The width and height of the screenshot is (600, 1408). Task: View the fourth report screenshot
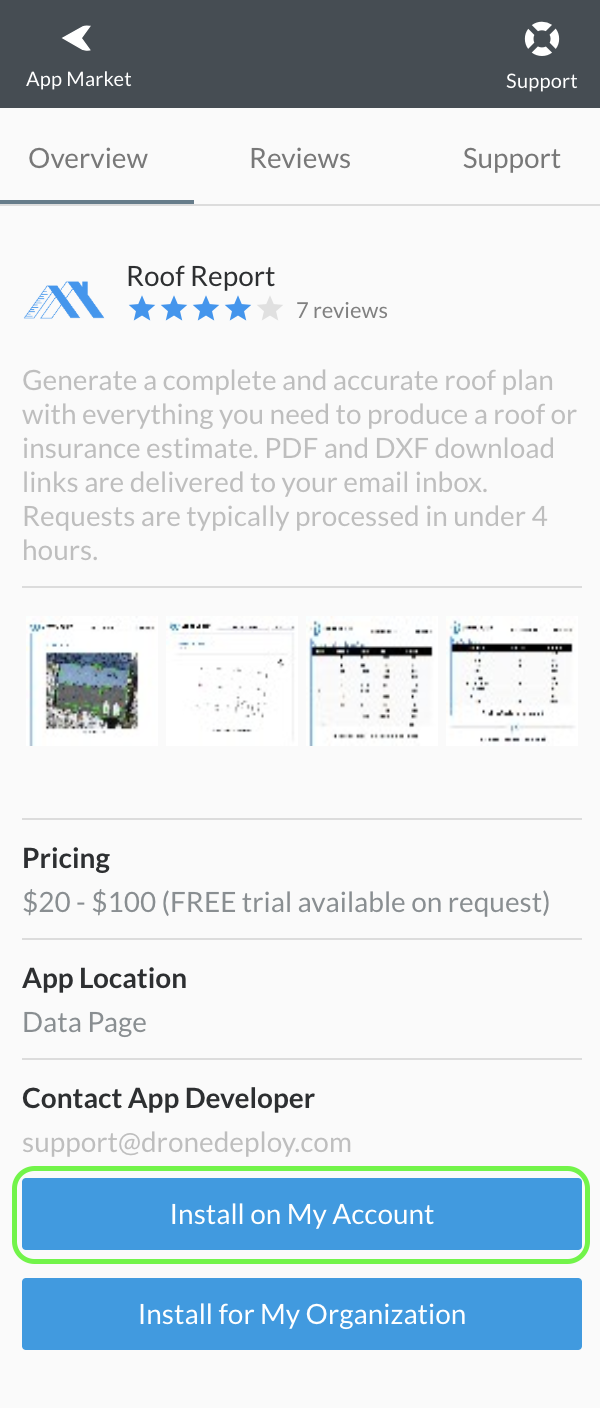512,681
